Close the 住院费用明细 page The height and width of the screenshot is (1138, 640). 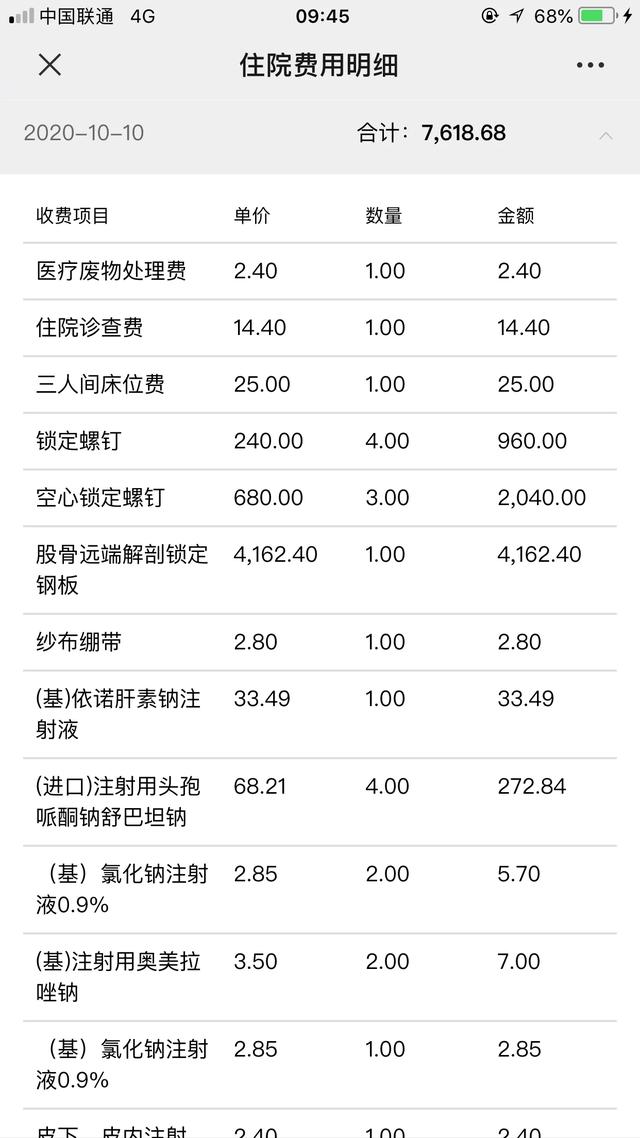click(x=49, y=65)
